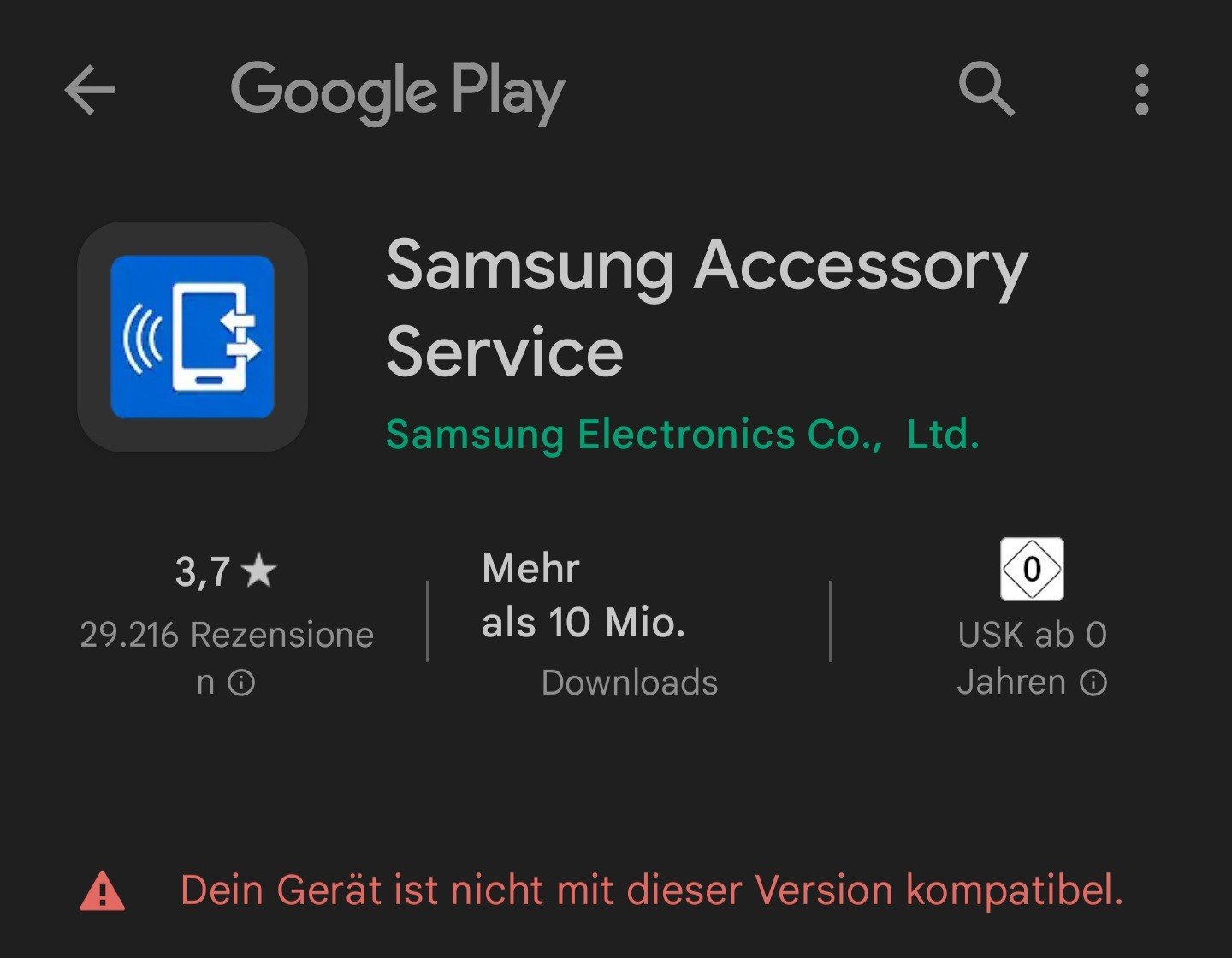Screen dimensions: 1232x958
Task: Go back with the arrow icon
Action: [x=90, y=89]
